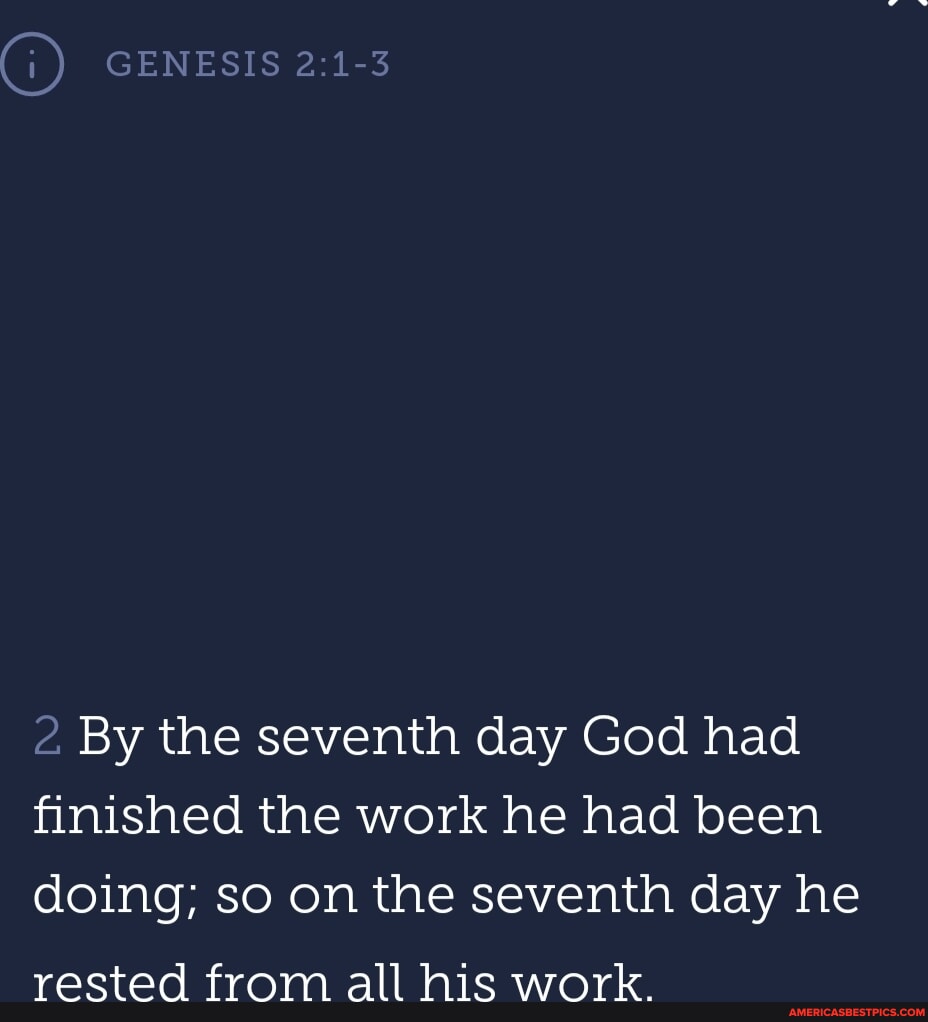Click the dark reading background area
This screenshot has height=1022, width=928.
(464, 400)
